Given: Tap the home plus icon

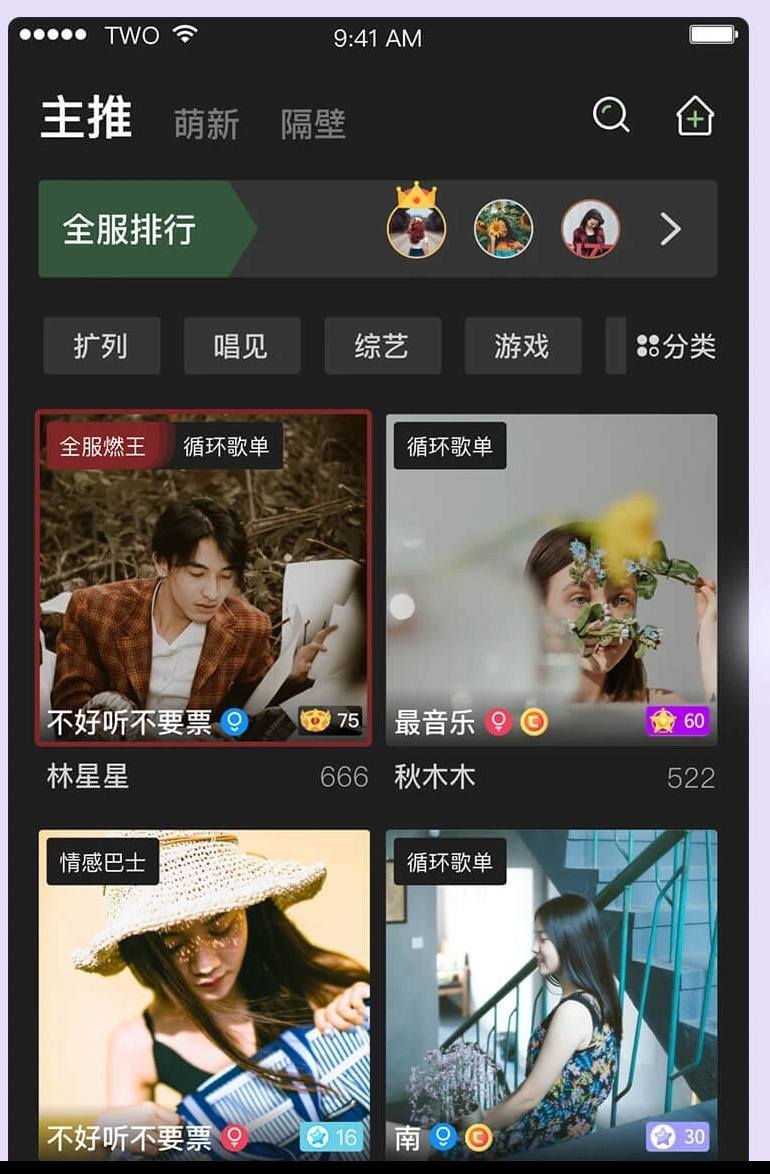Looking at the screenshot, I should [x=695, y=117].
